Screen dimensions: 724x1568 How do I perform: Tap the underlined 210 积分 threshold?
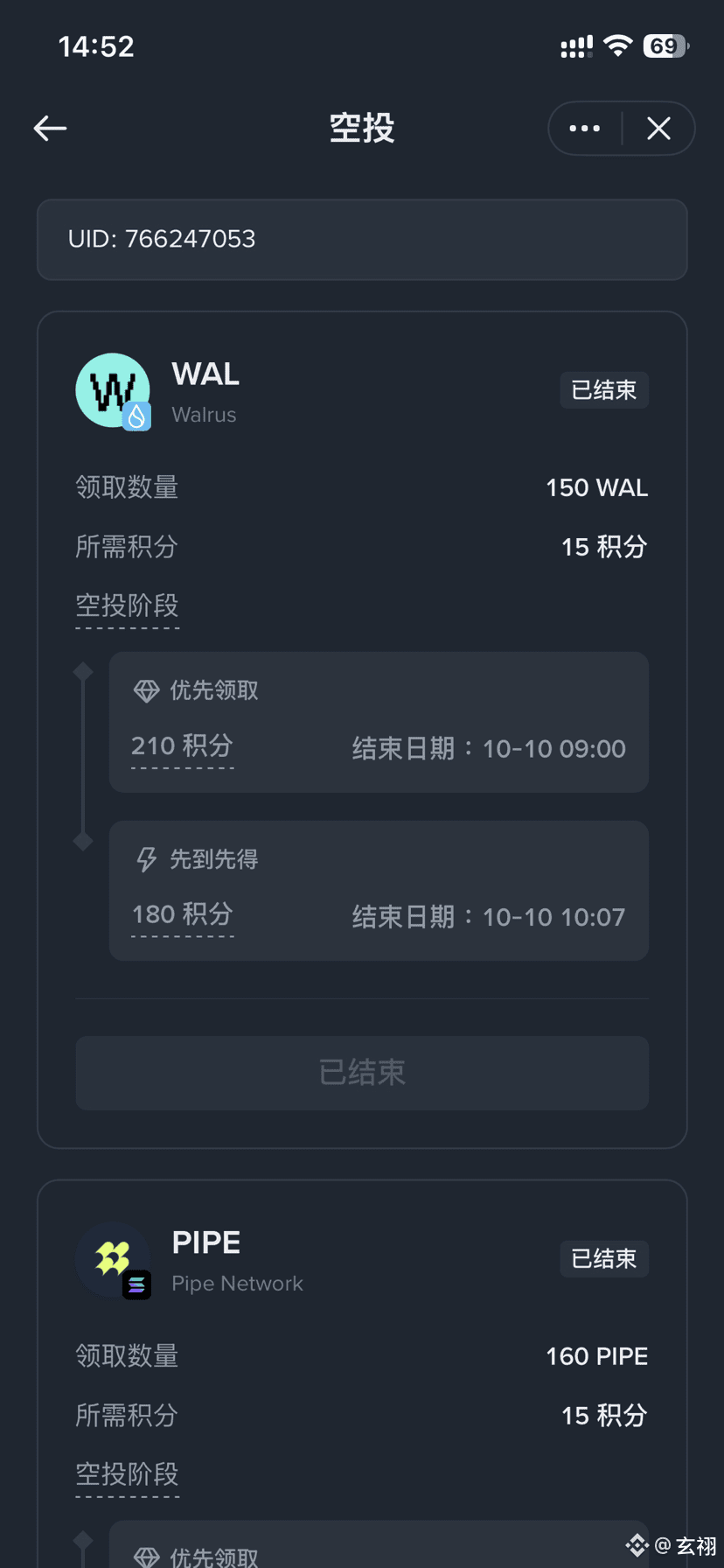tap(182, 746)
